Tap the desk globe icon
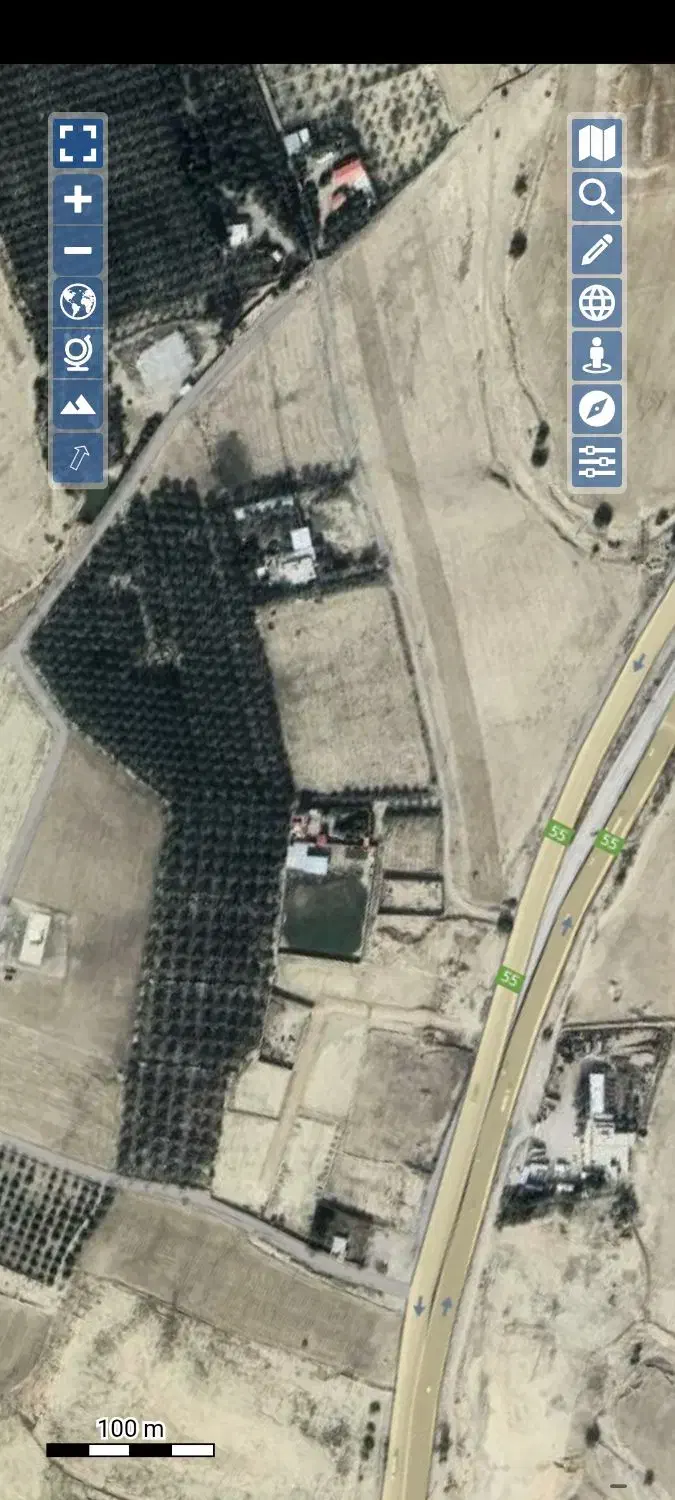675x1500 pixels. point(78,353)
